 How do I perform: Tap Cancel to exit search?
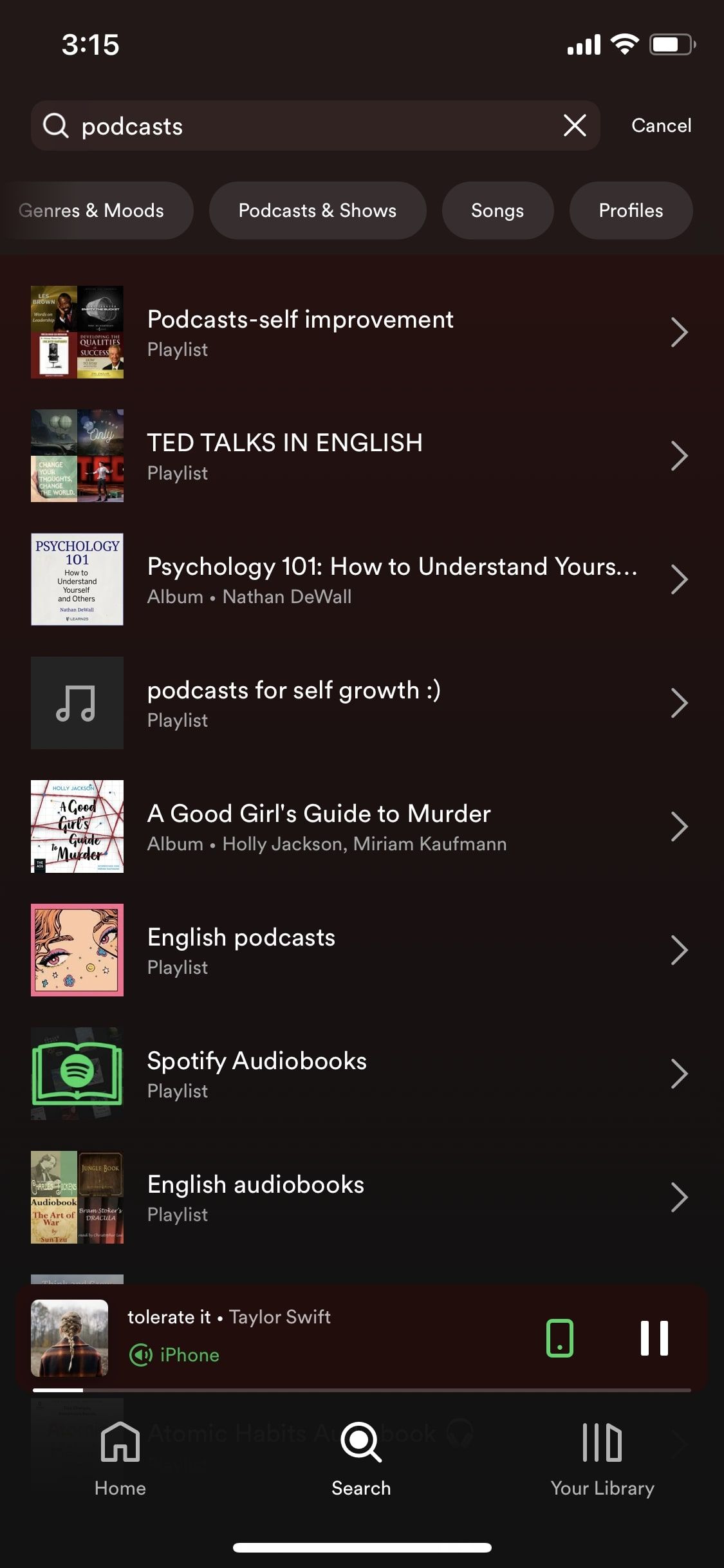coord(661,126)
